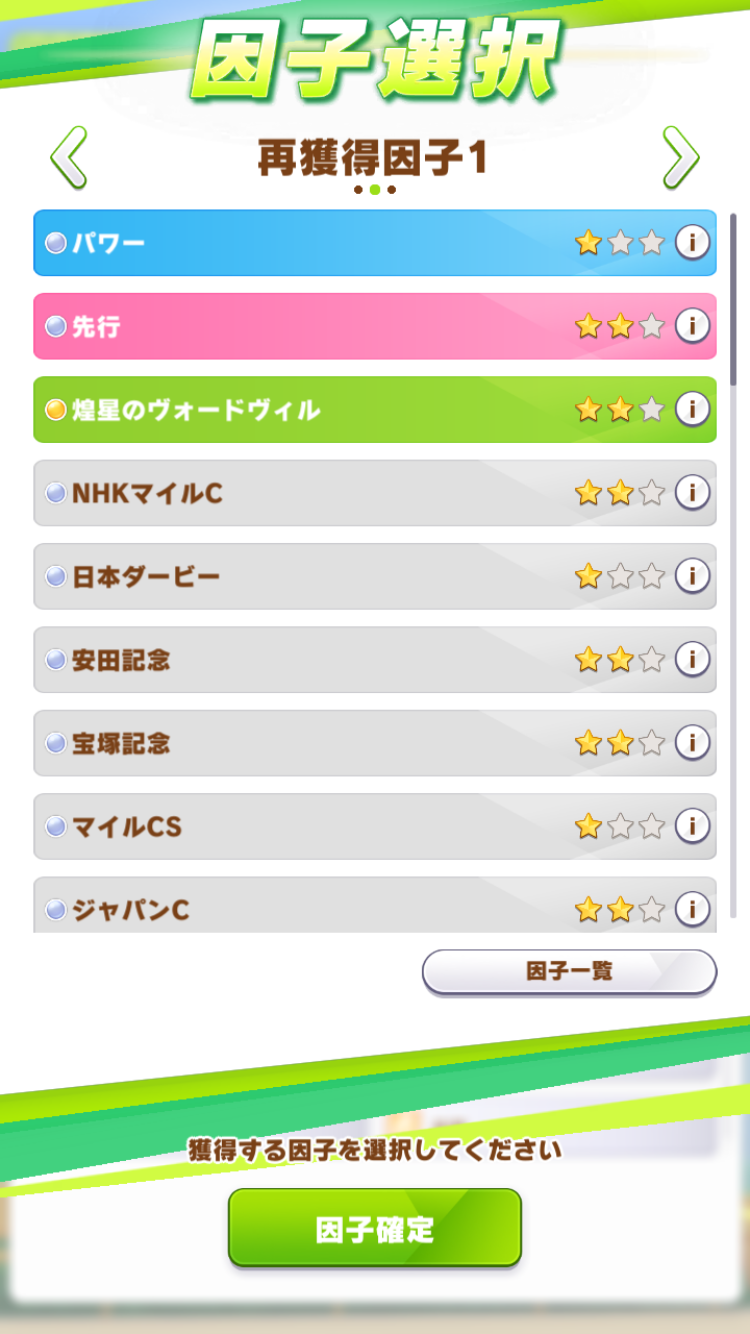750x1334 pixels.
Task: Choose the 宝塚記念 factor row
Action: pyautogui.click(x=375, y=744)
